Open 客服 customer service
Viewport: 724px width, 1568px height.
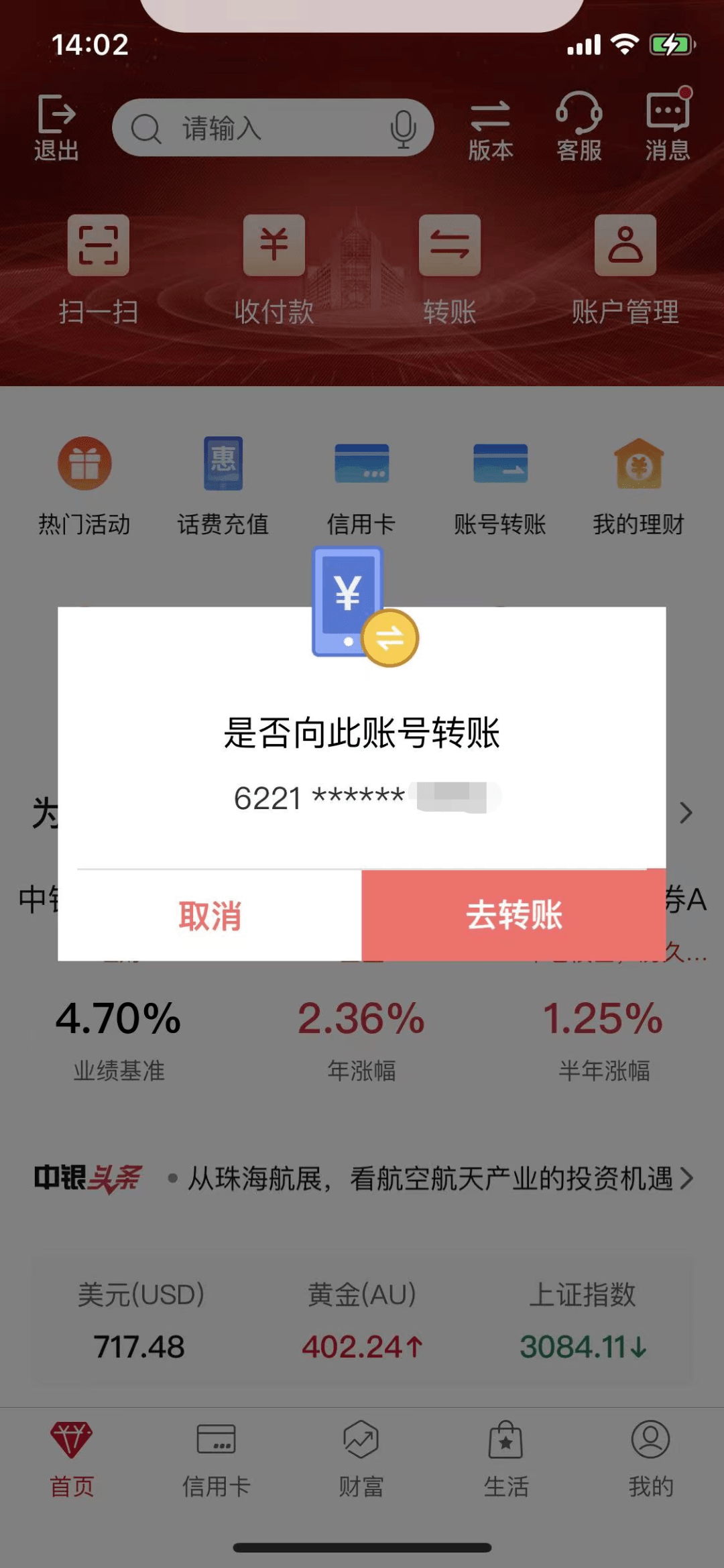[579, 127]
